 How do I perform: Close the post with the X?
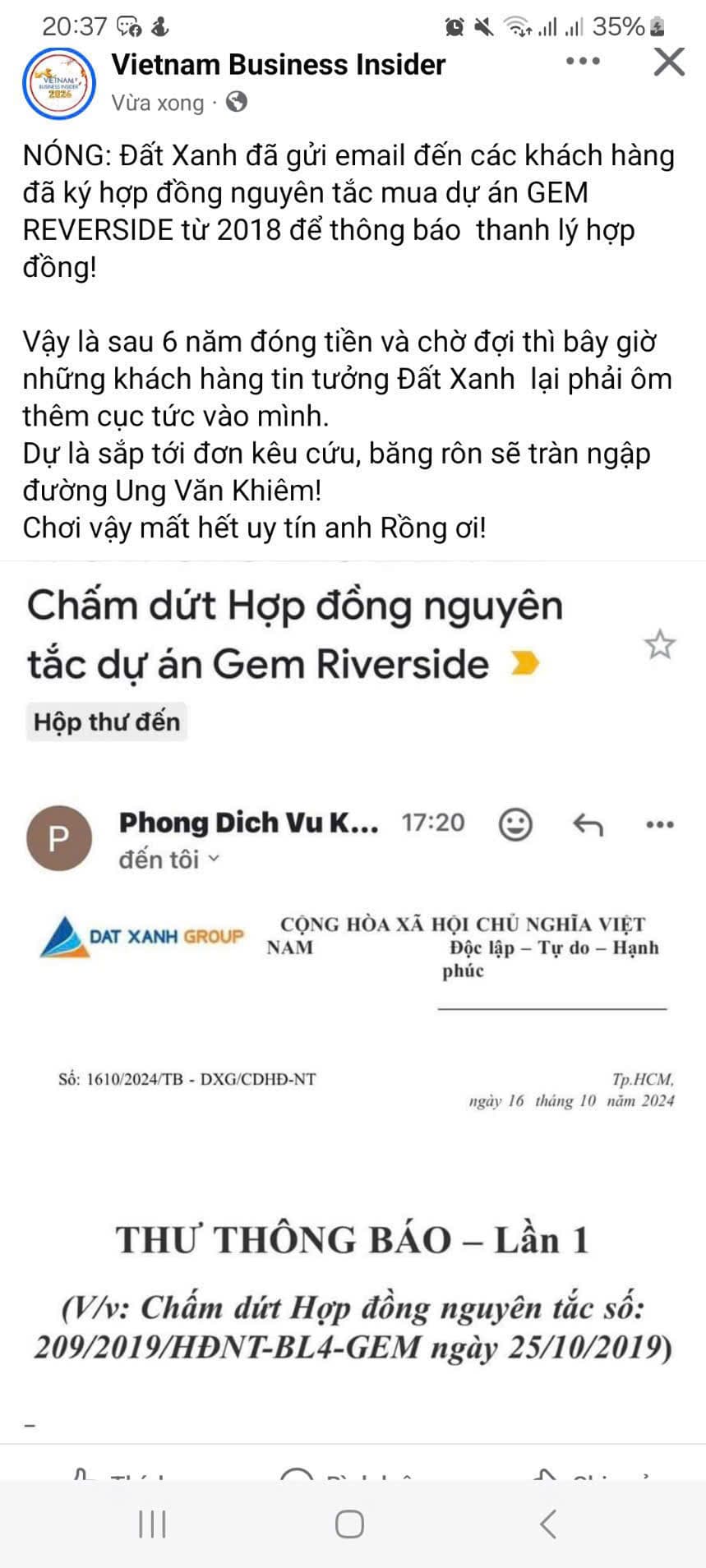tap(669, 62)
